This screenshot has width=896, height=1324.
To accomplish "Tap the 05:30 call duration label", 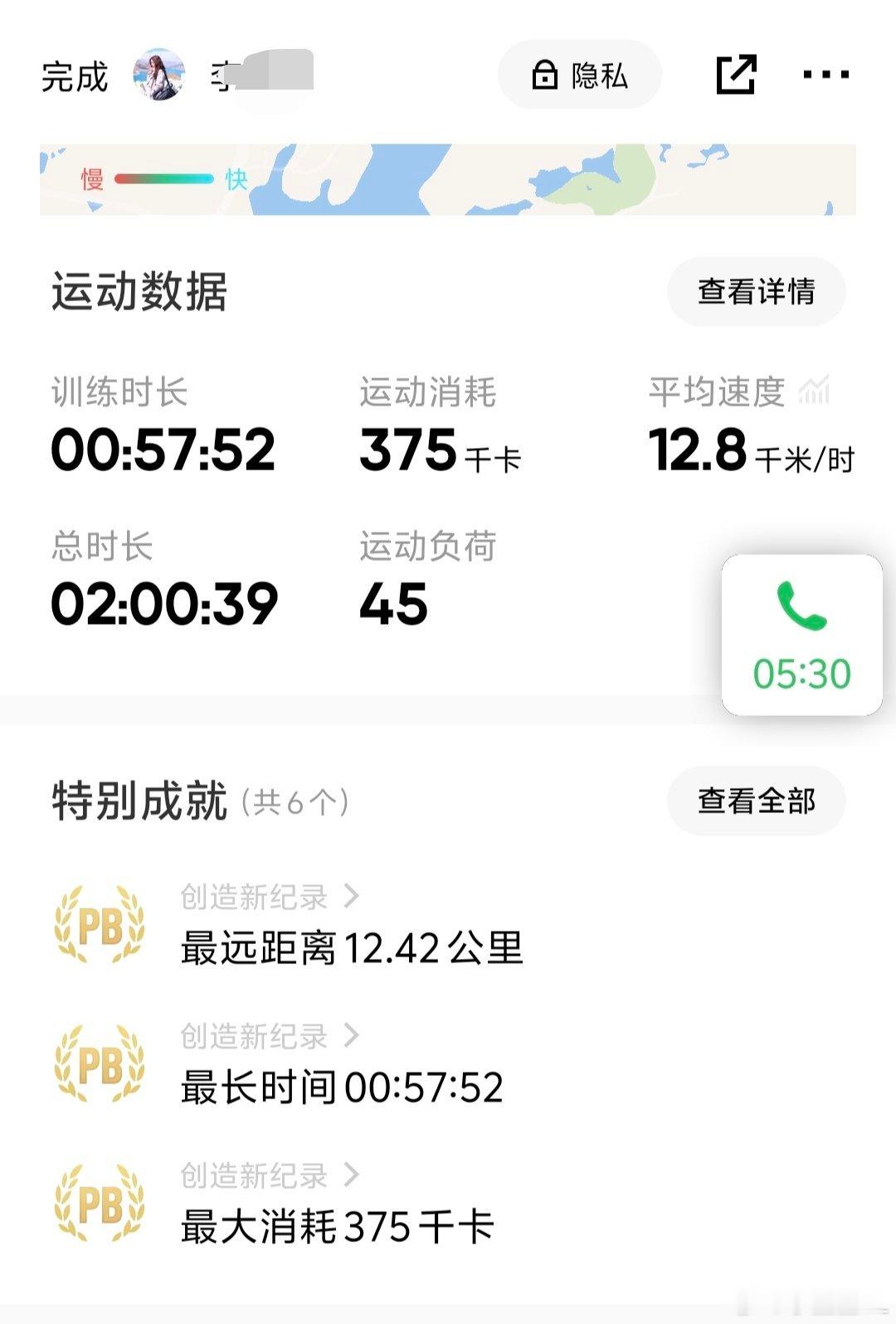I will point(801,674).
